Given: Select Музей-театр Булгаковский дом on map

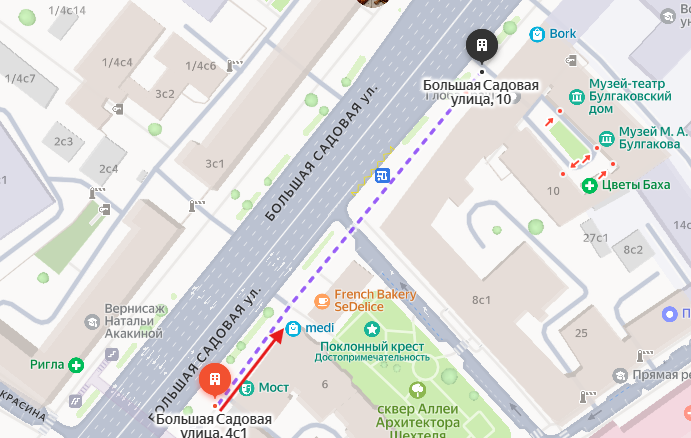Looking at the screenshot, I should 577,96.
